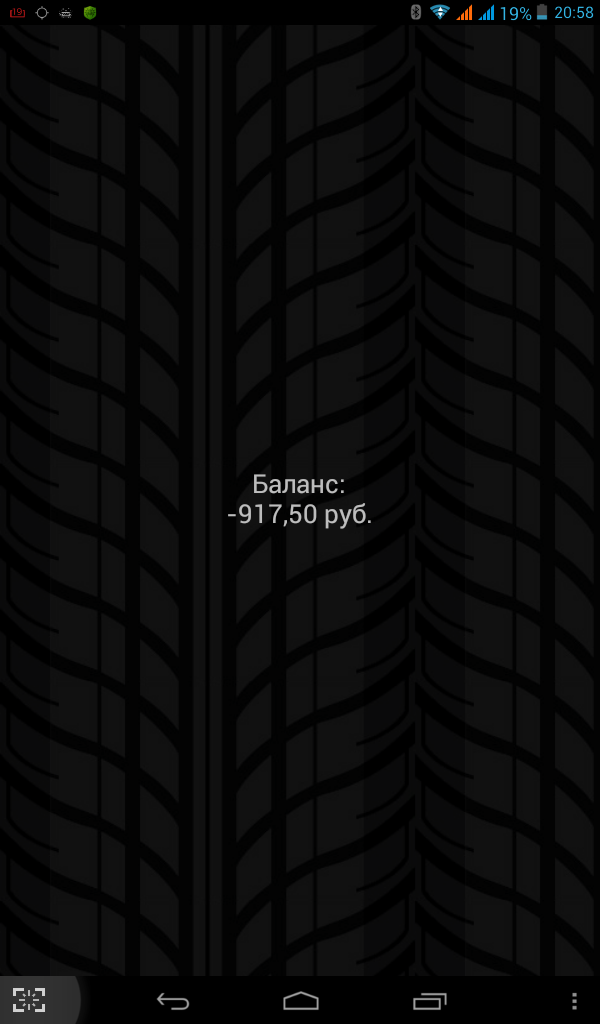The height and width of the screenshot is (1024, 600).
Task: Return to the home screen
Action: pyautogui.click(x=301, y=1000)
